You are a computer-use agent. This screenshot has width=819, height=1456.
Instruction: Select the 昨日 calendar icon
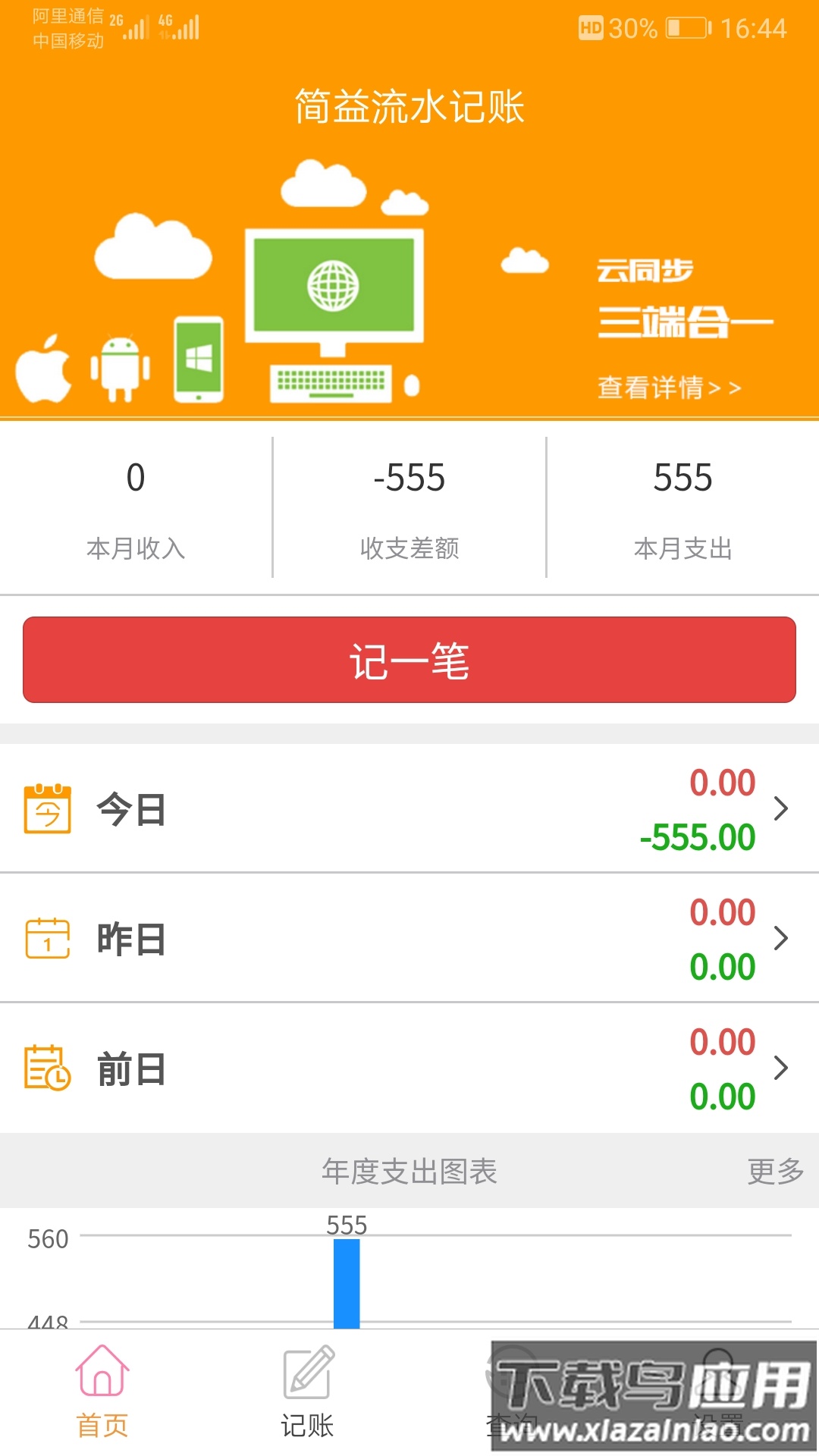point(47,939)
